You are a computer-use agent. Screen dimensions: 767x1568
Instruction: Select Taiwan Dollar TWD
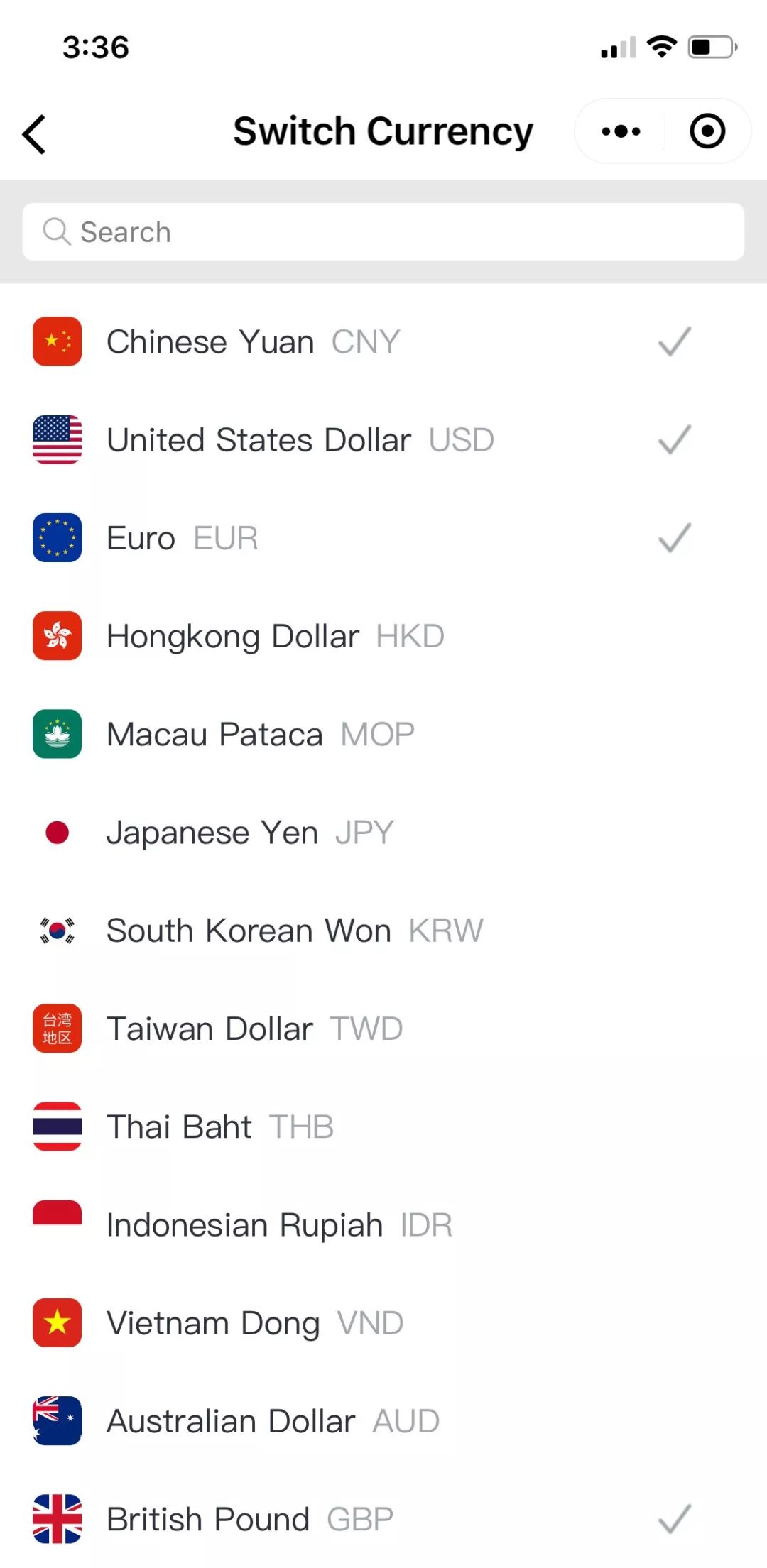383,1029
